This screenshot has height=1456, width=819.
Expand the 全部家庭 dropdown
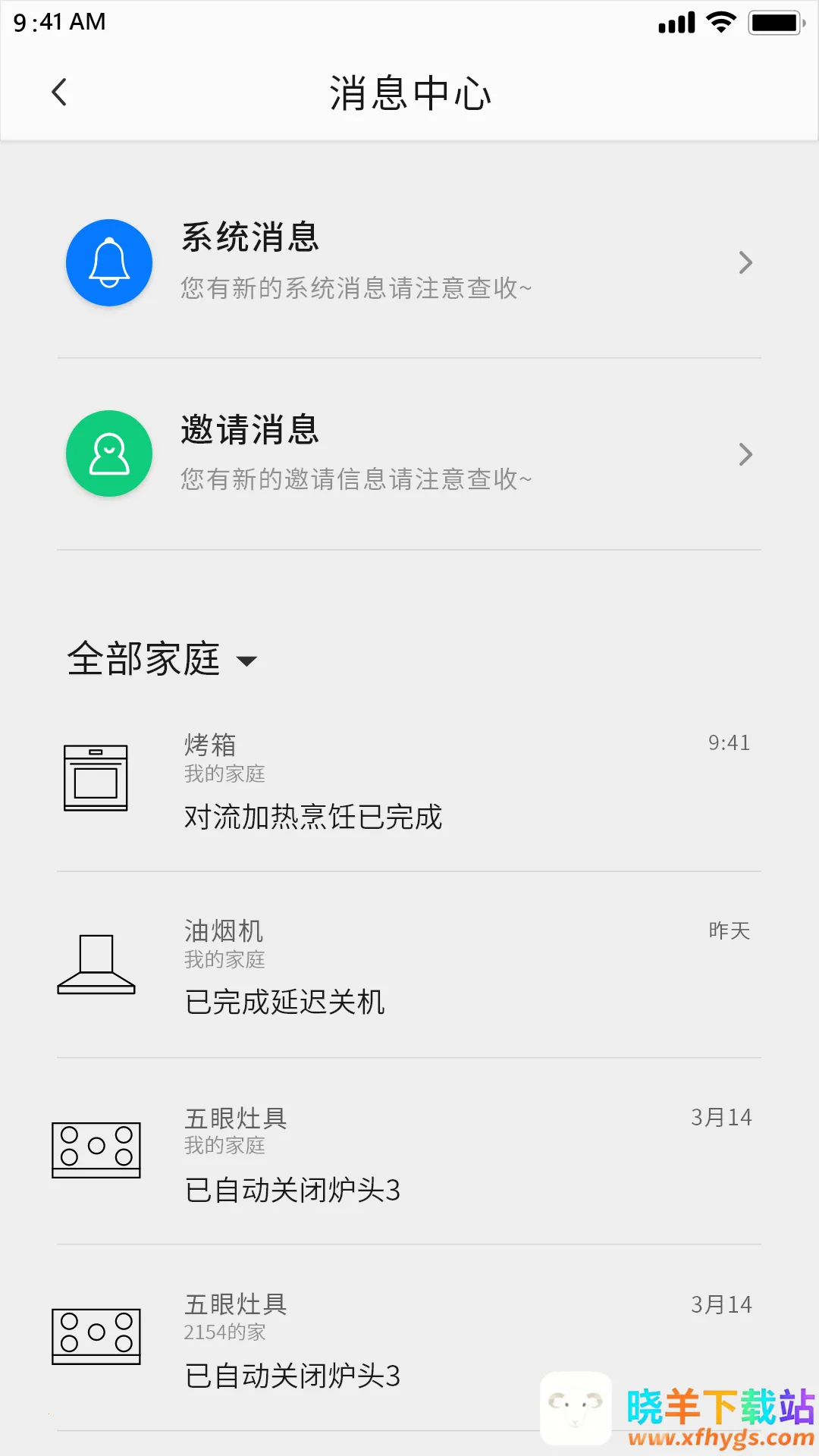click(x=163, y=659)
